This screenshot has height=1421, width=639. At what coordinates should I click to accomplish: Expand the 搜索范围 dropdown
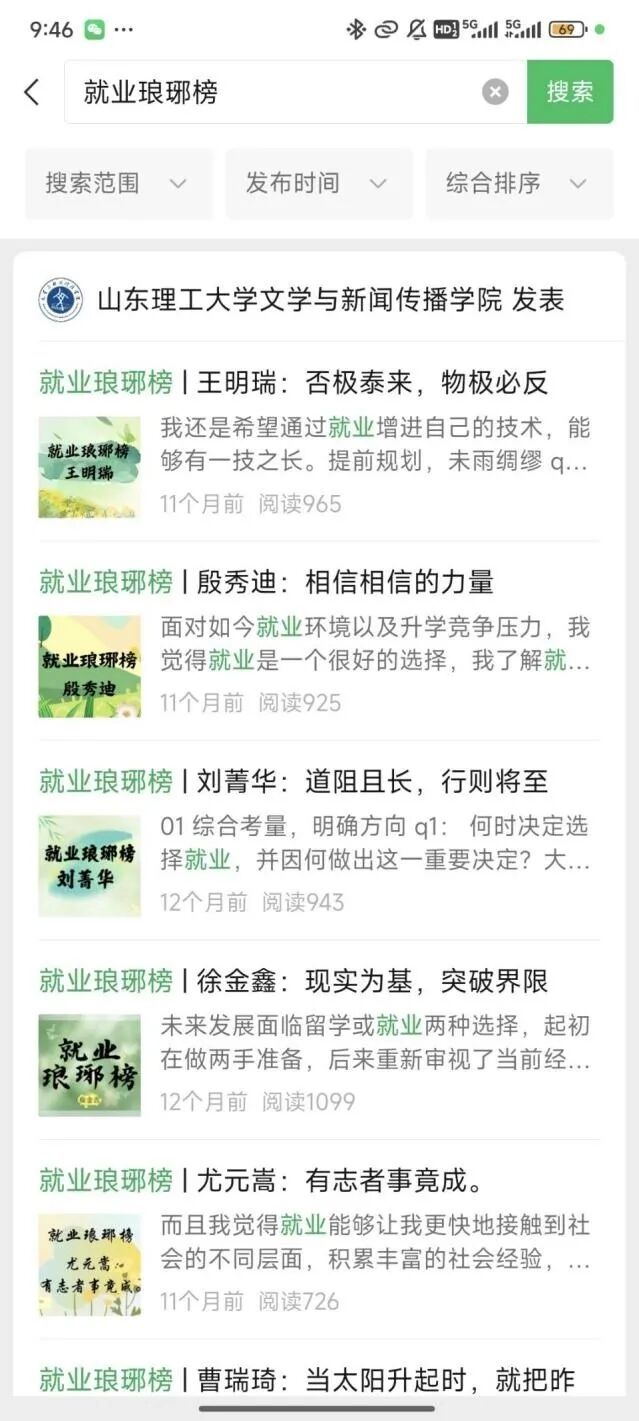[x=118, y=183]
